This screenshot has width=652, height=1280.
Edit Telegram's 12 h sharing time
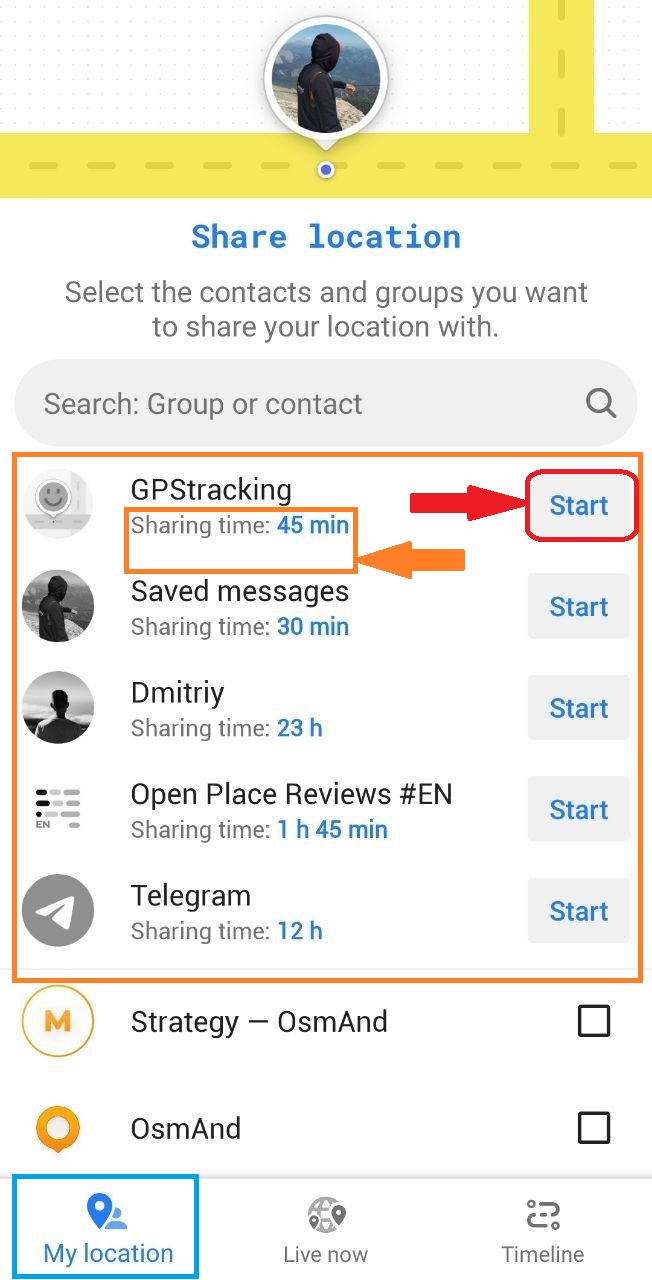[299, 931]
